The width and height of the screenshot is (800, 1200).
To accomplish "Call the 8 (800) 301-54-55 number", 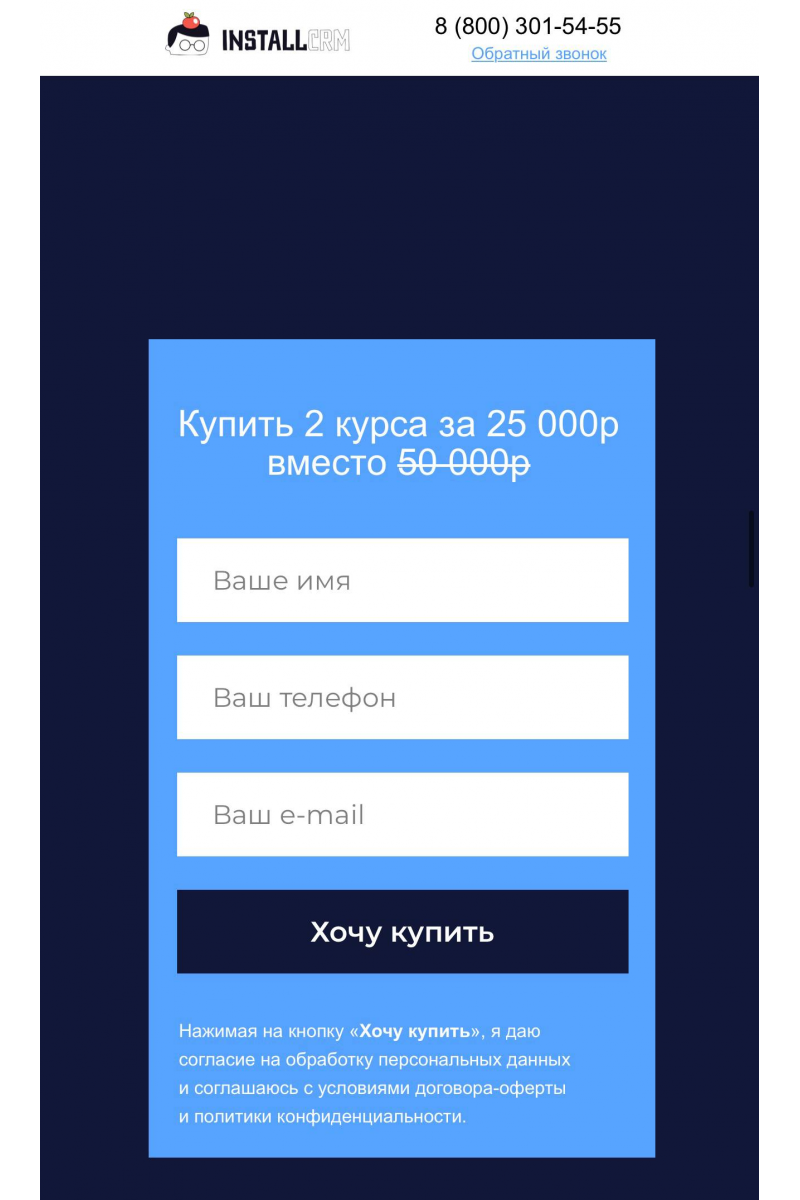I will pos(527,26).
